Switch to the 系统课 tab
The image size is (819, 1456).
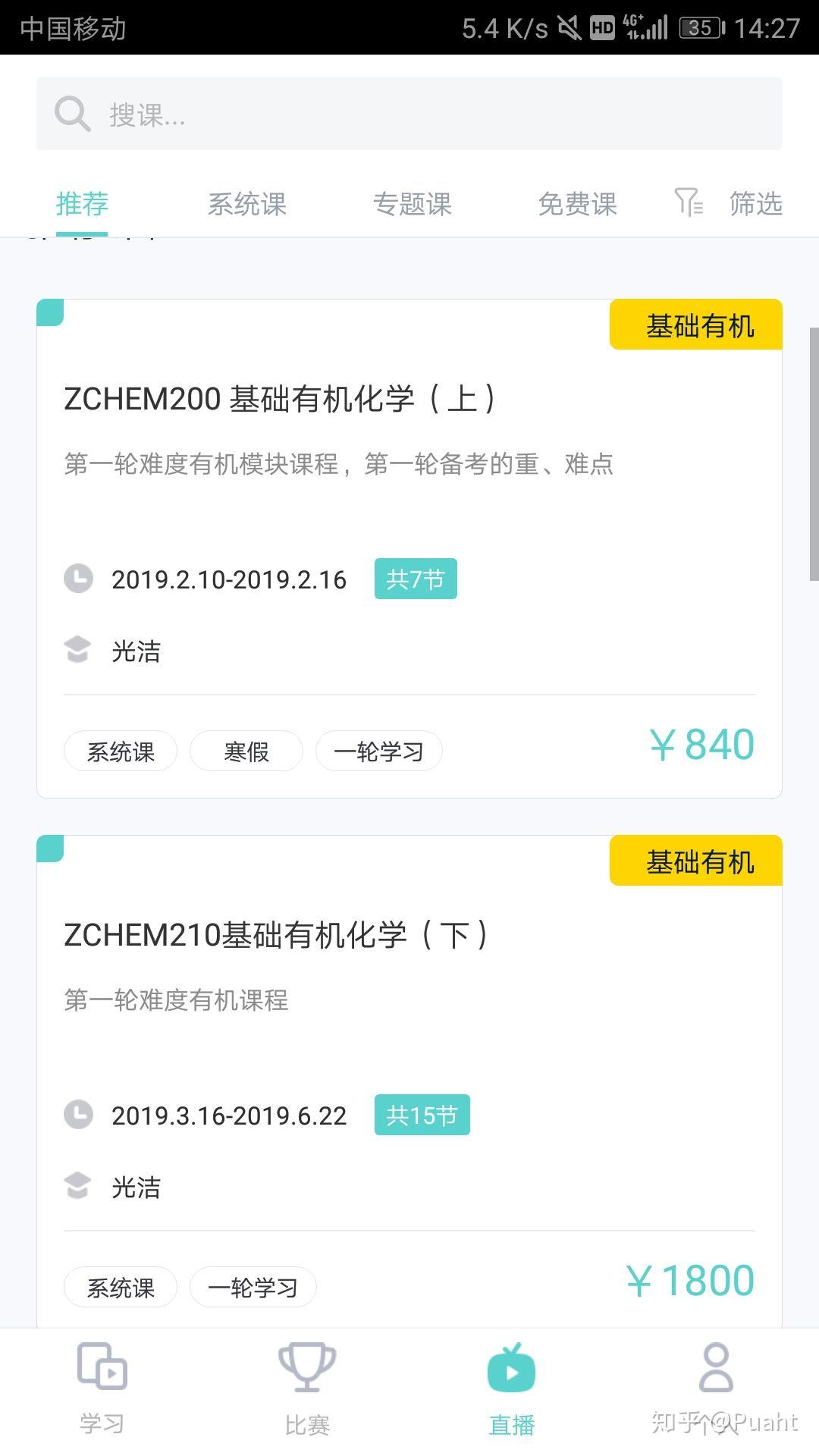click(247, 203)
